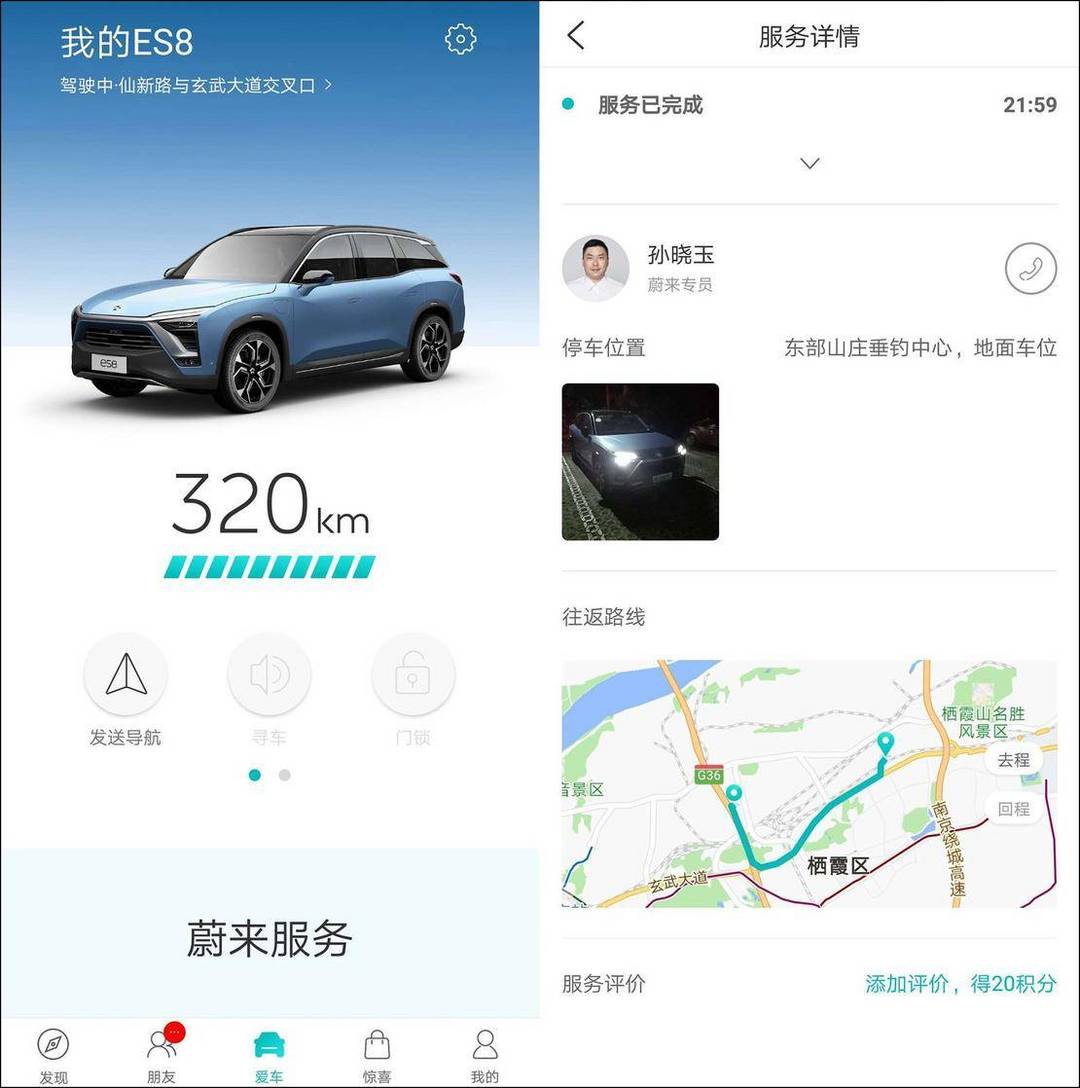Add a review for 20 points
The width and height of the screenshot is (1080, 1088).
(960, 983)
